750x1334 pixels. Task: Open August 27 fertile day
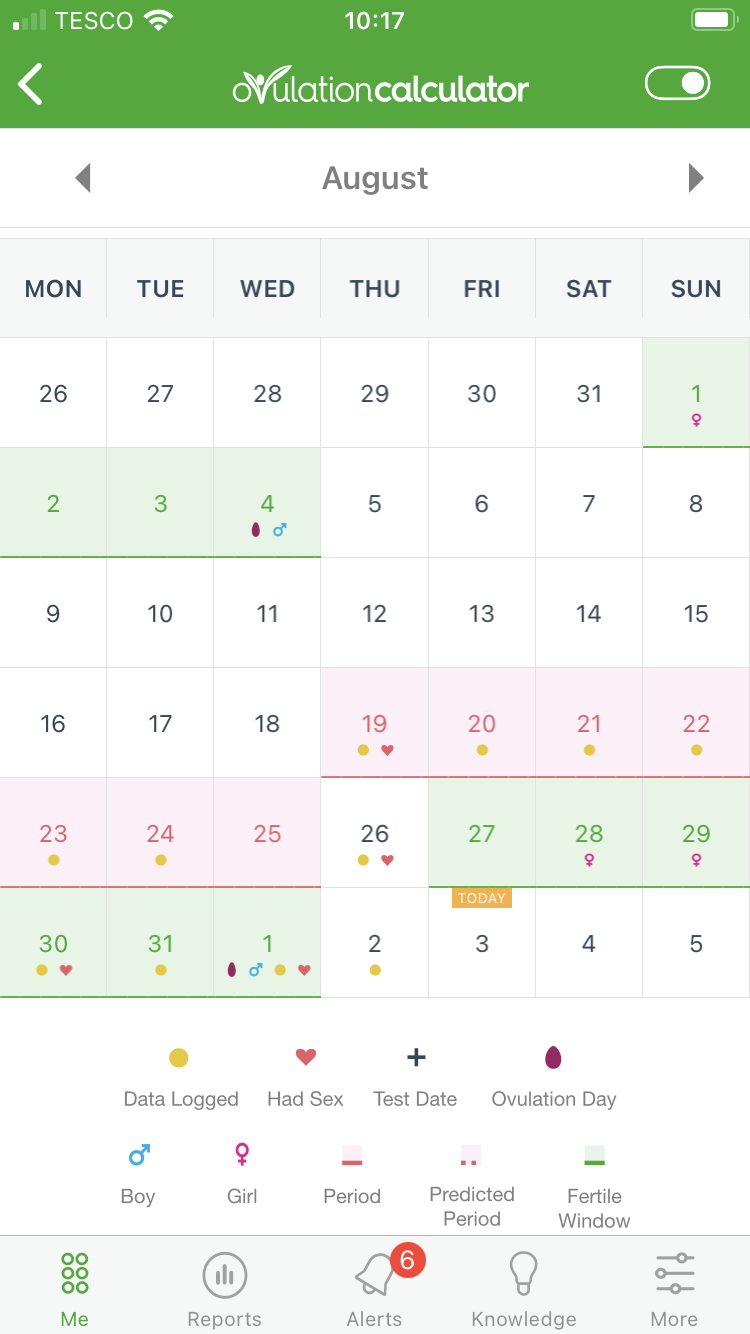point(482,833)
